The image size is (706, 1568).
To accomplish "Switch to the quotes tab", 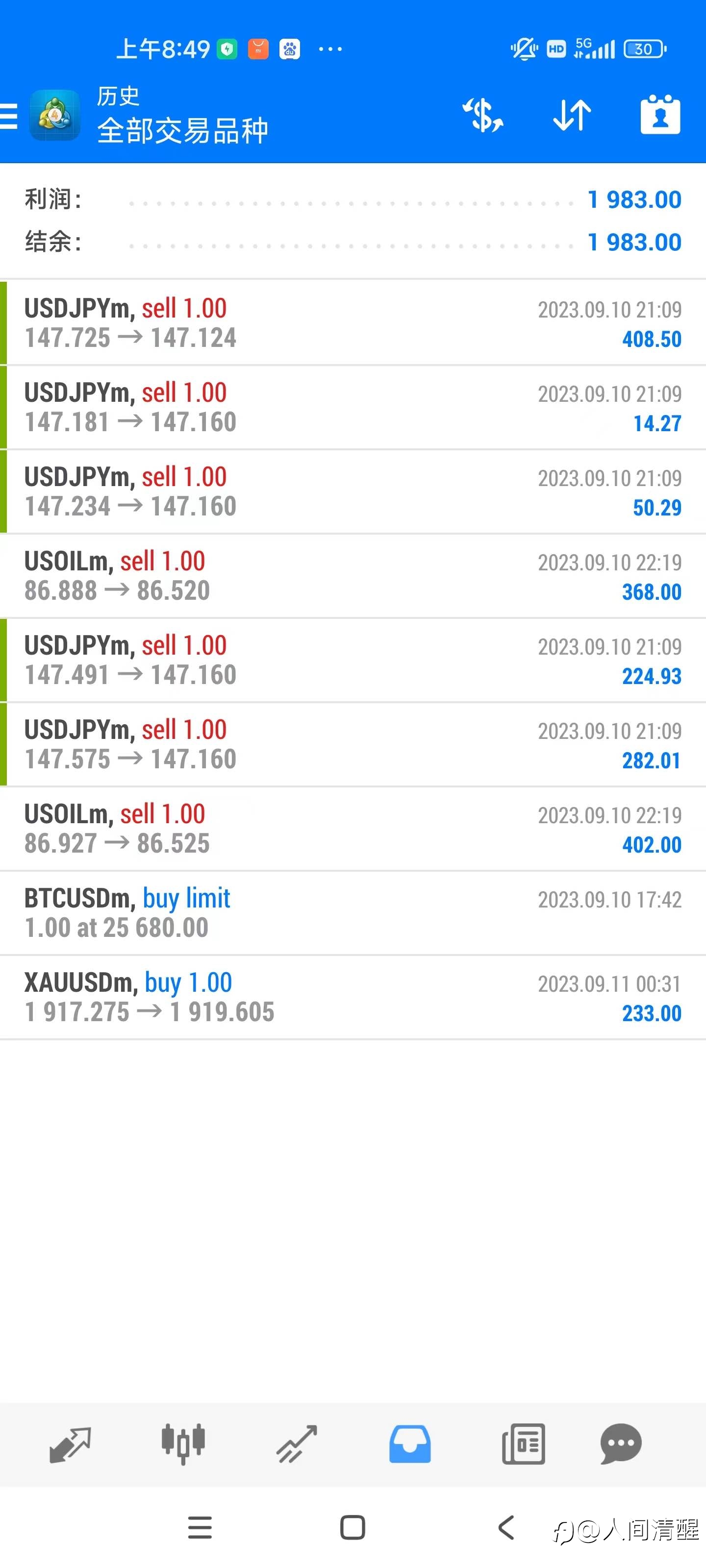I will click(70, 1444).
